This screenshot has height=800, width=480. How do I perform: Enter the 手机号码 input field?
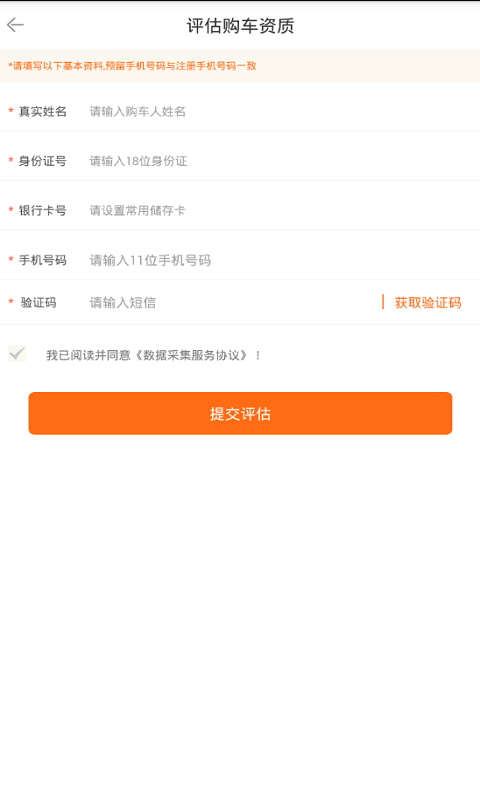[281, 260]
